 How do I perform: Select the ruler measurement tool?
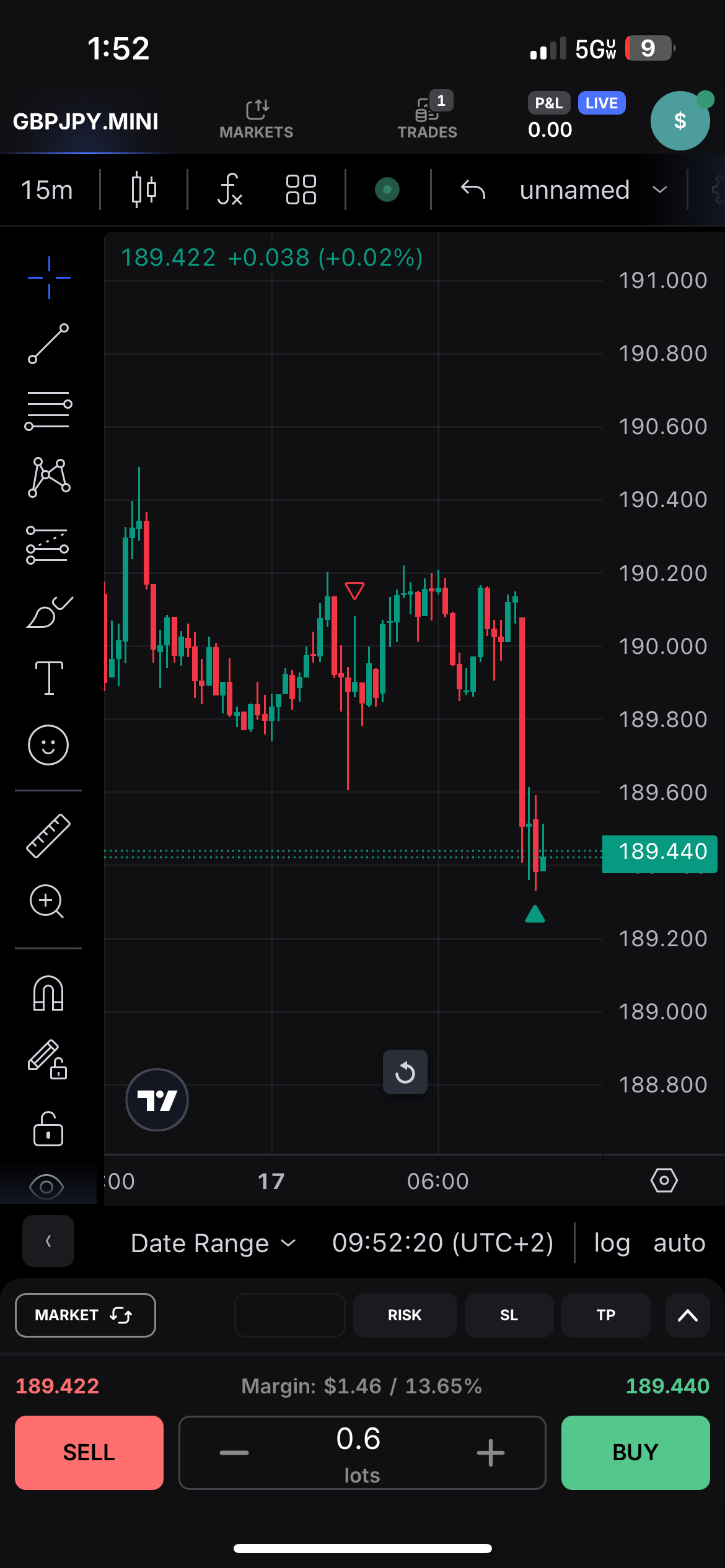(48, 836)
